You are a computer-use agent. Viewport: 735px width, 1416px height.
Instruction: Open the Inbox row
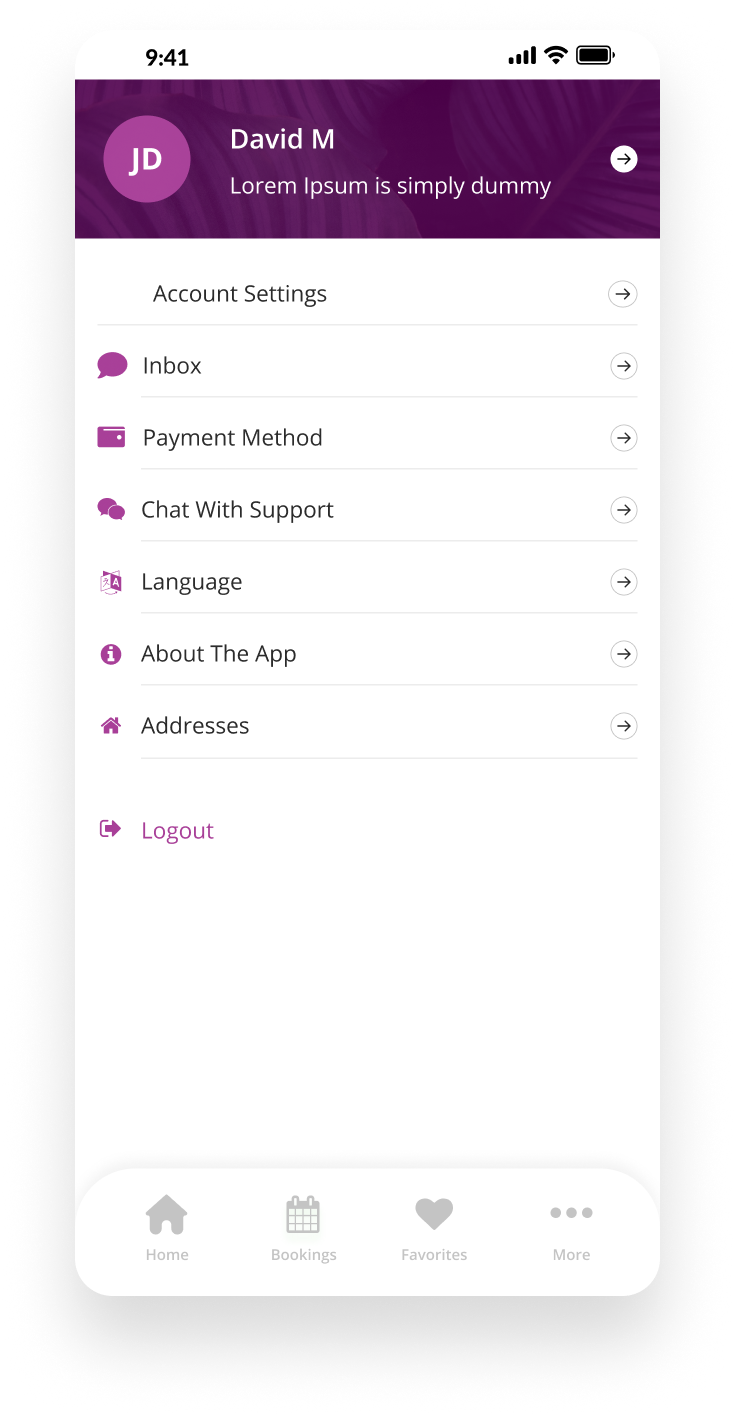[172, 366]
